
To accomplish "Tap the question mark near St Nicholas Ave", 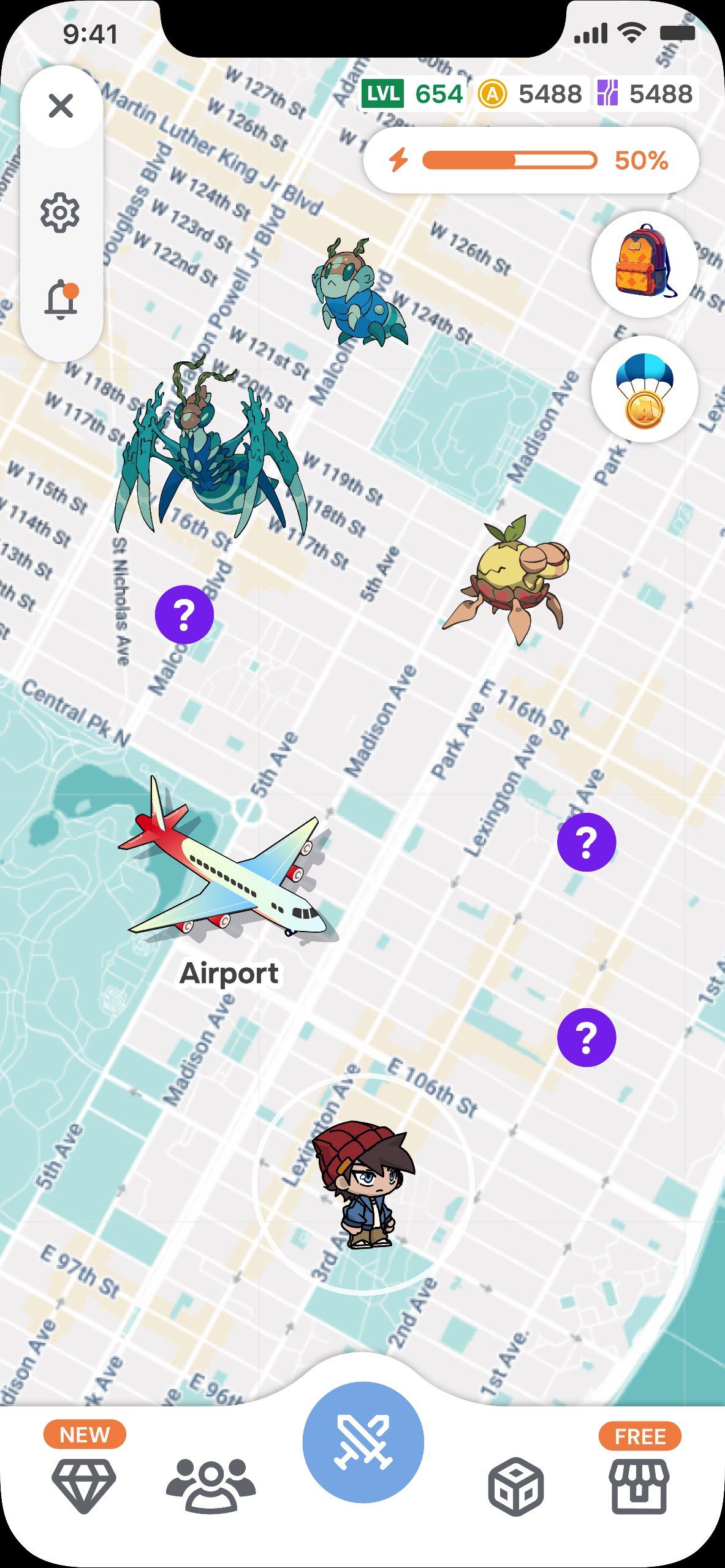I will [184, 614].
